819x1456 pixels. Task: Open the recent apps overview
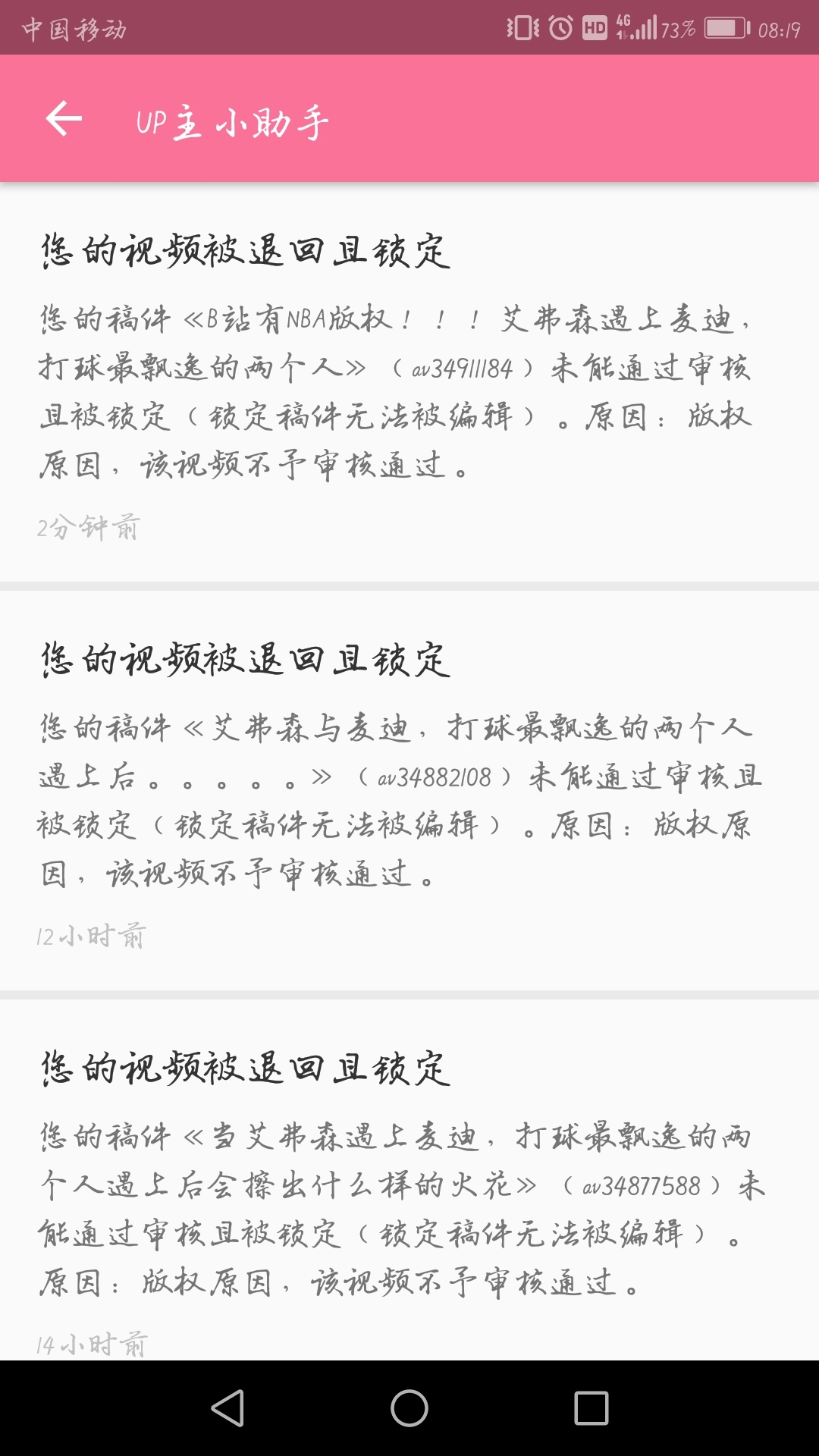tap(591, 1408)
